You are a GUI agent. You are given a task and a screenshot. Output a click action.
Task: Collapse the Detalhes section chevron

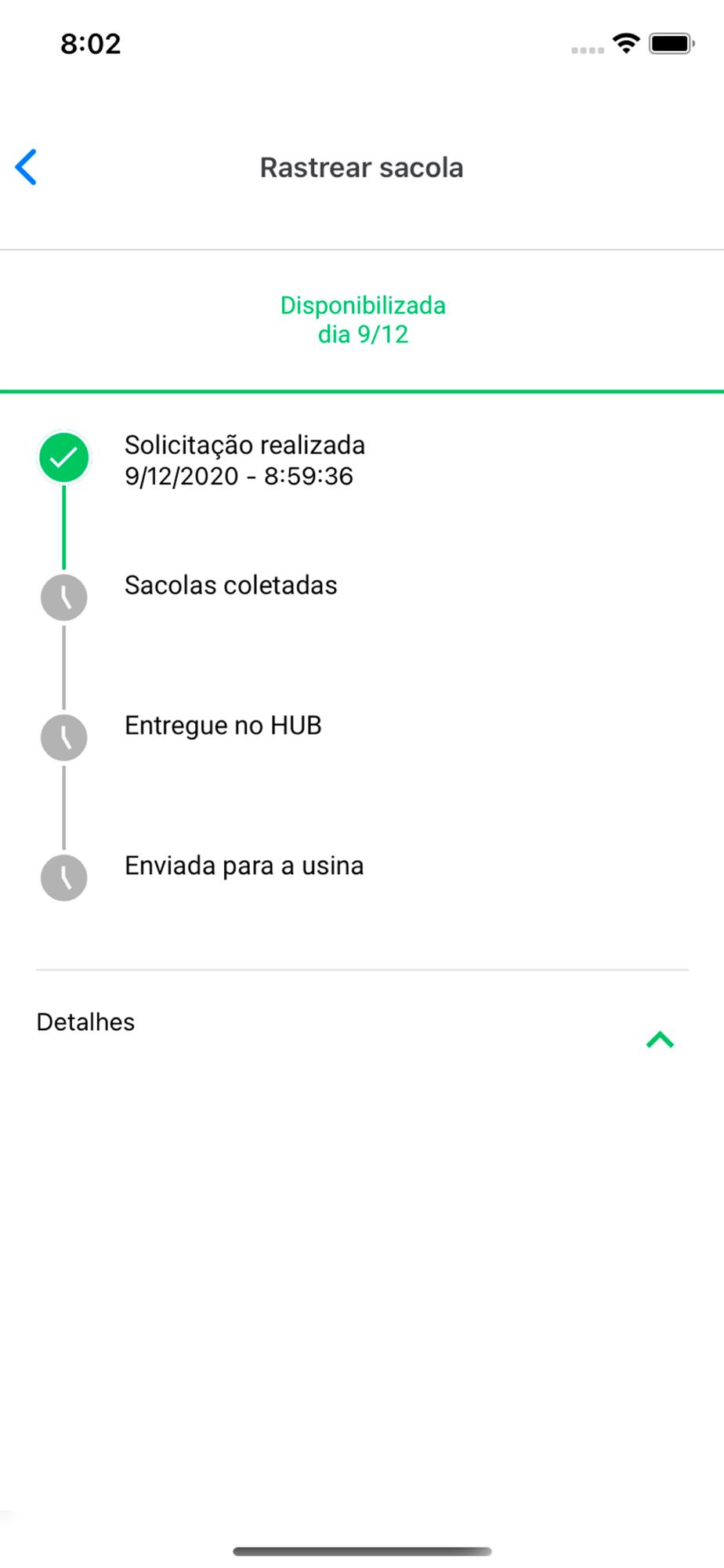coord(660,1040)
